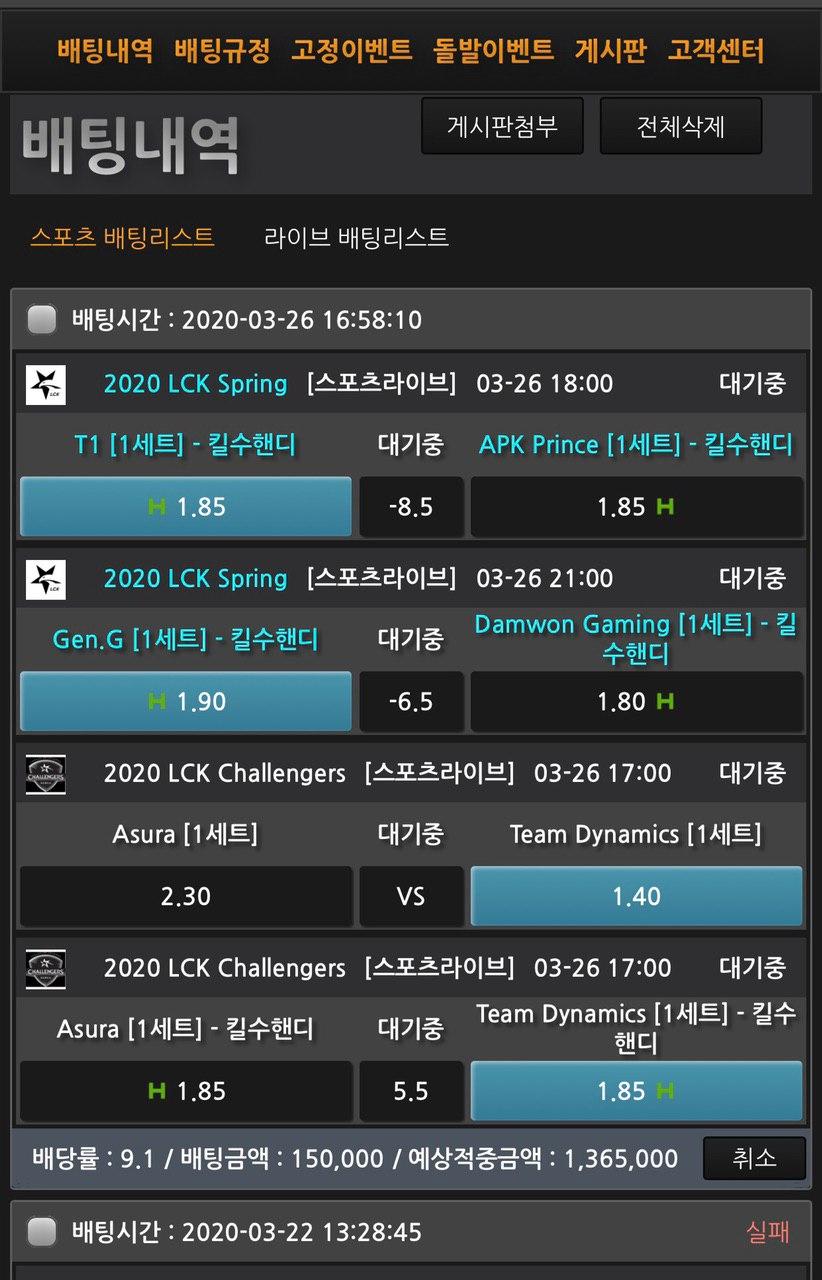Check the box for 2020-03-22 13:28:45 bet

[42, 1231]
